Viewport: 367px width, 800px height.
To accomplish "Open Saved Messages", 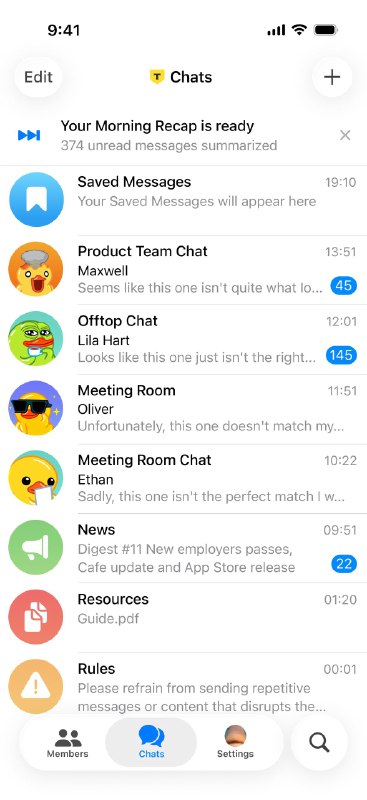I will [x=183, y=200].
